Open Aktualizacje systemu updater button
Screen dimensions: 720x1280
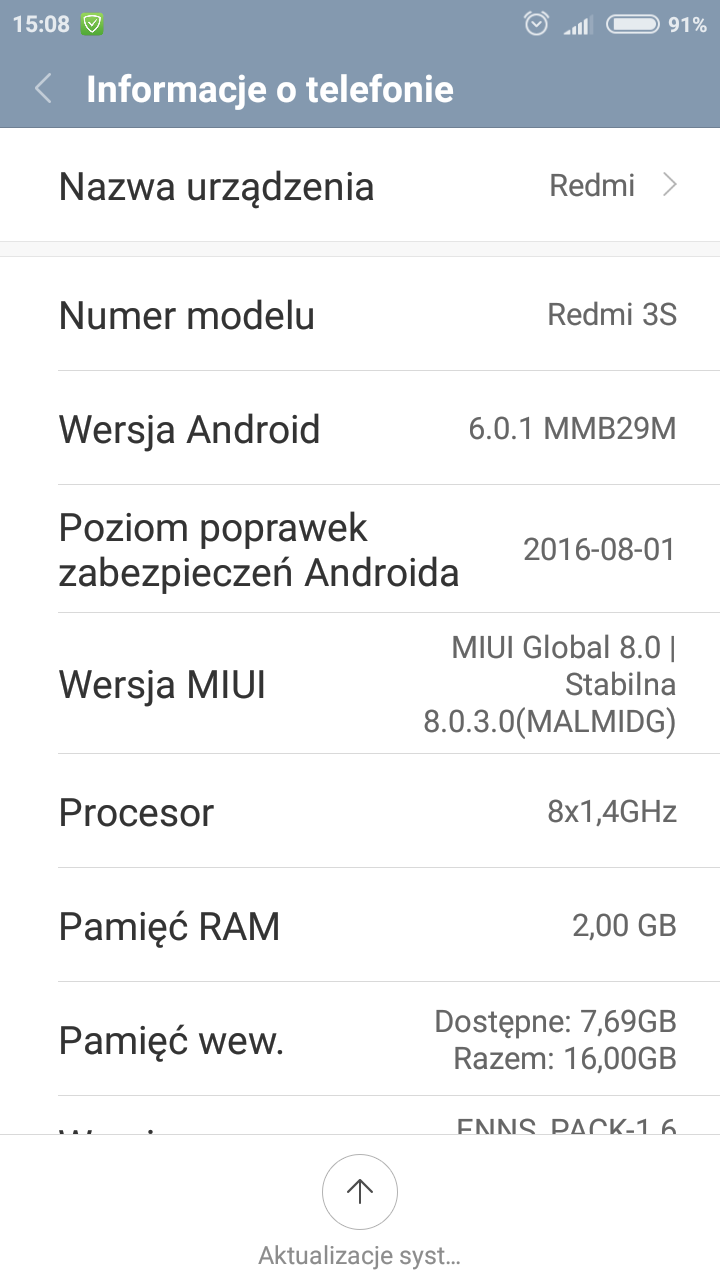[360, 1192]
